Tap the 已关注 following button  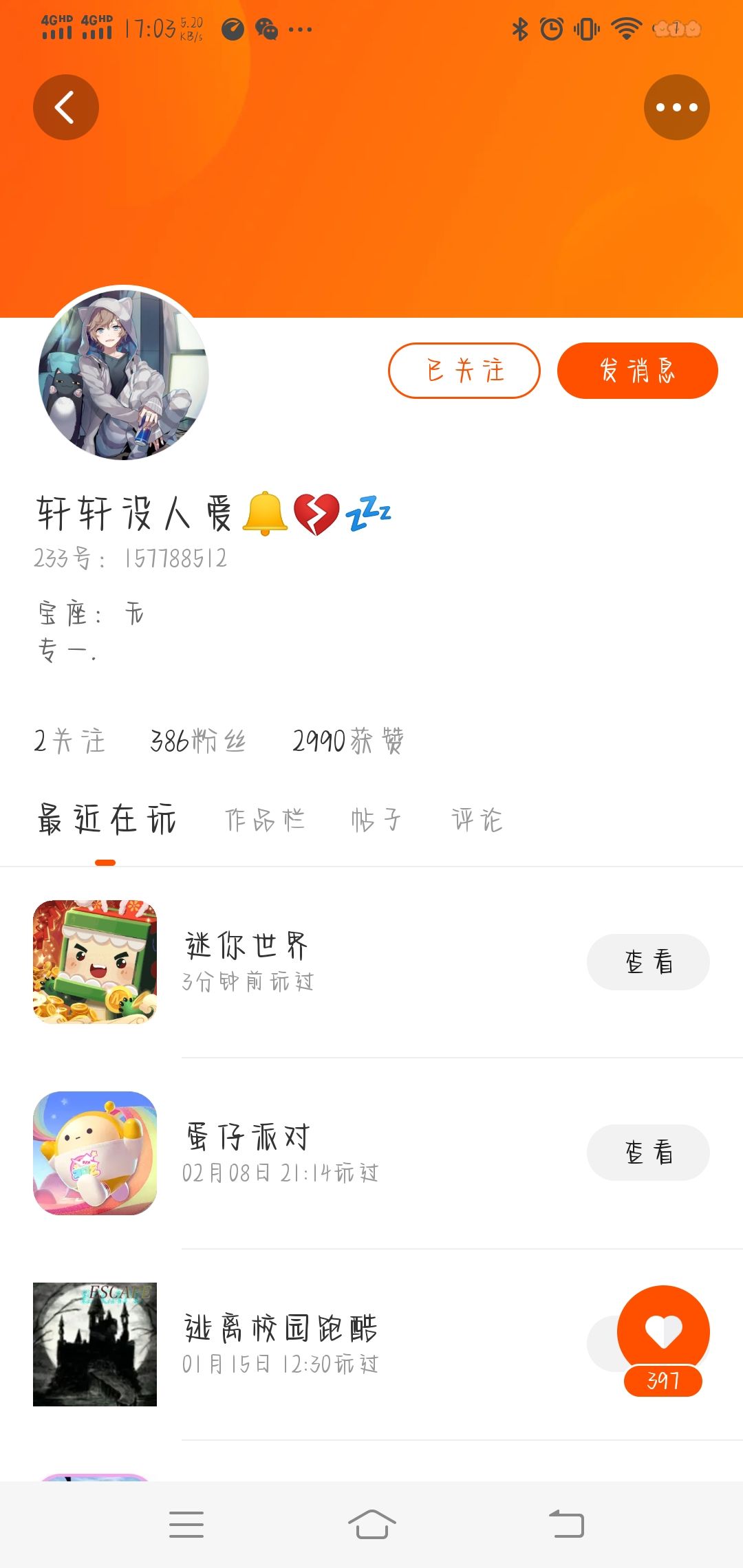click(x=464, y=371)
